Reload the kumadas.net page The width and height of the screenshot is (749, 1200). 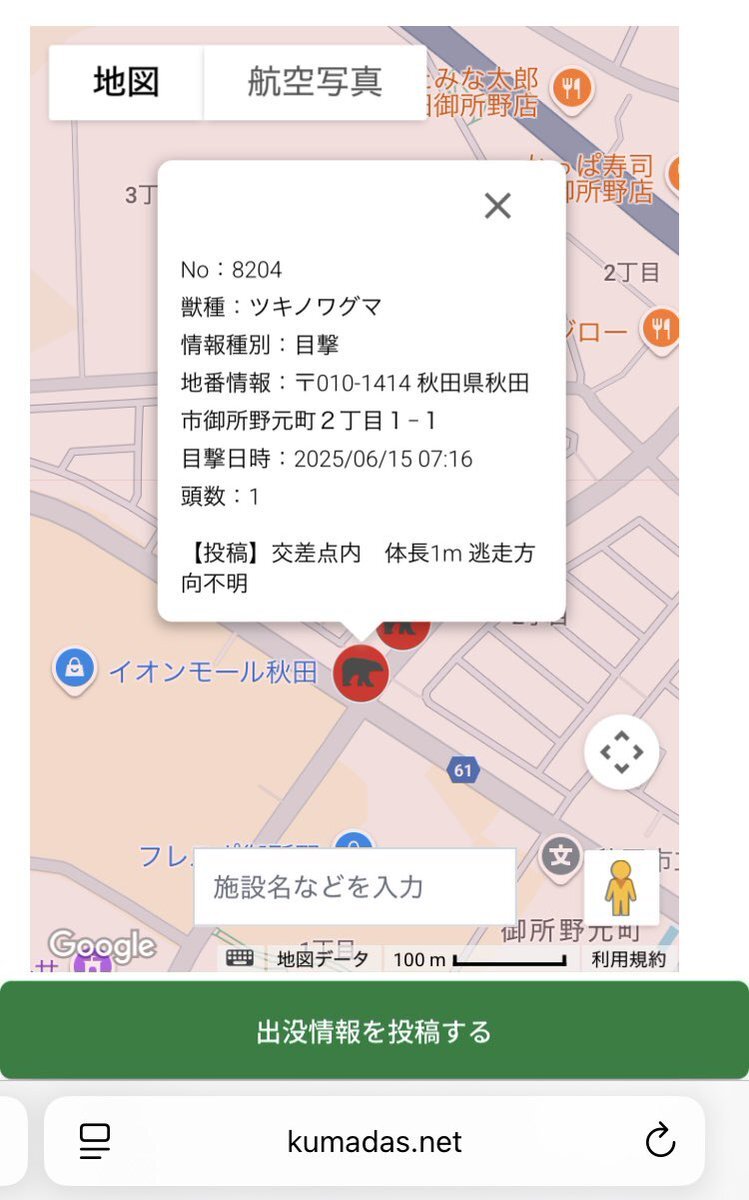(x=660, y=1141)
